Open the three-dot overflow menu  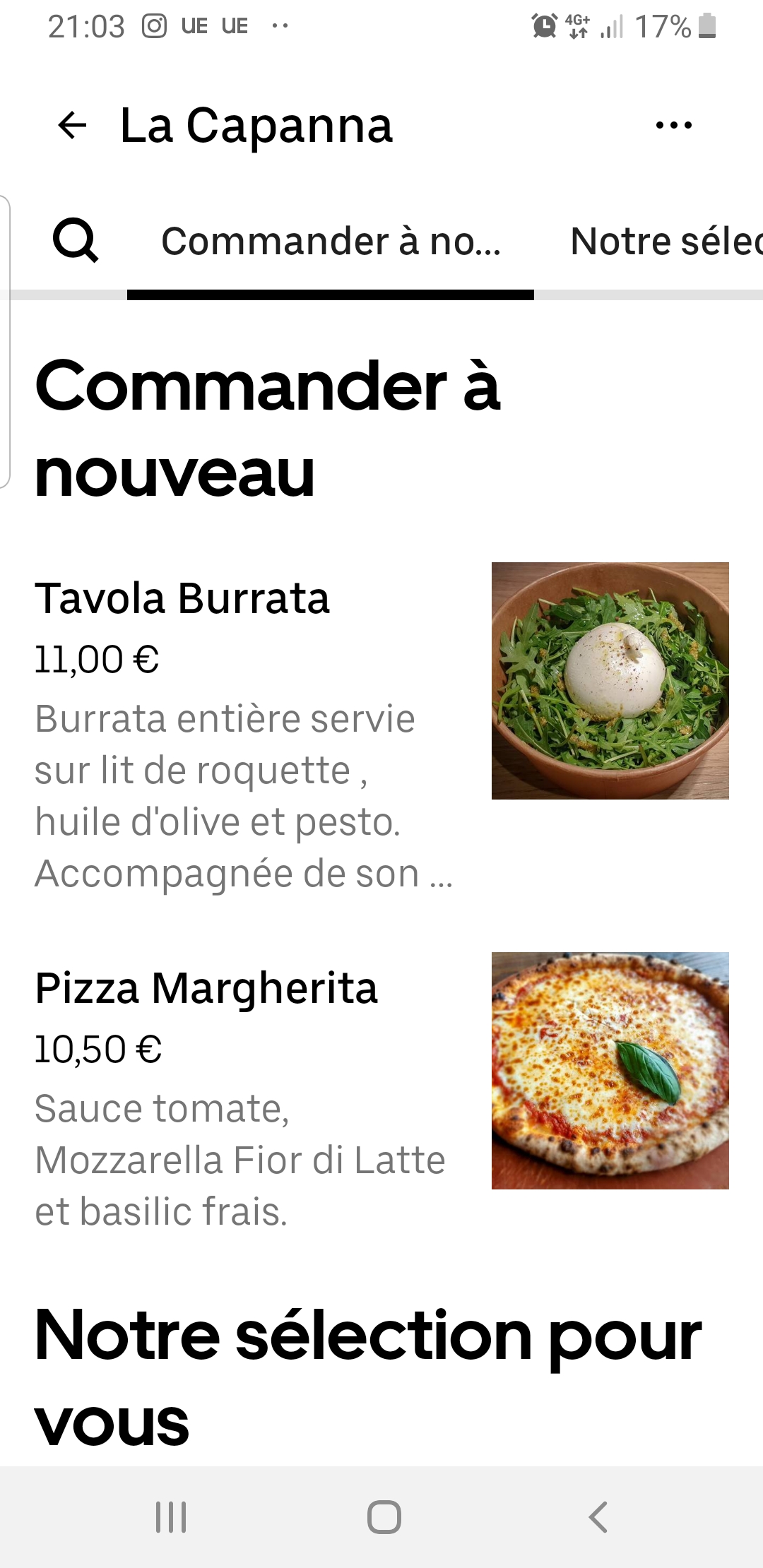pyautogui.click(x=673, y=126)
